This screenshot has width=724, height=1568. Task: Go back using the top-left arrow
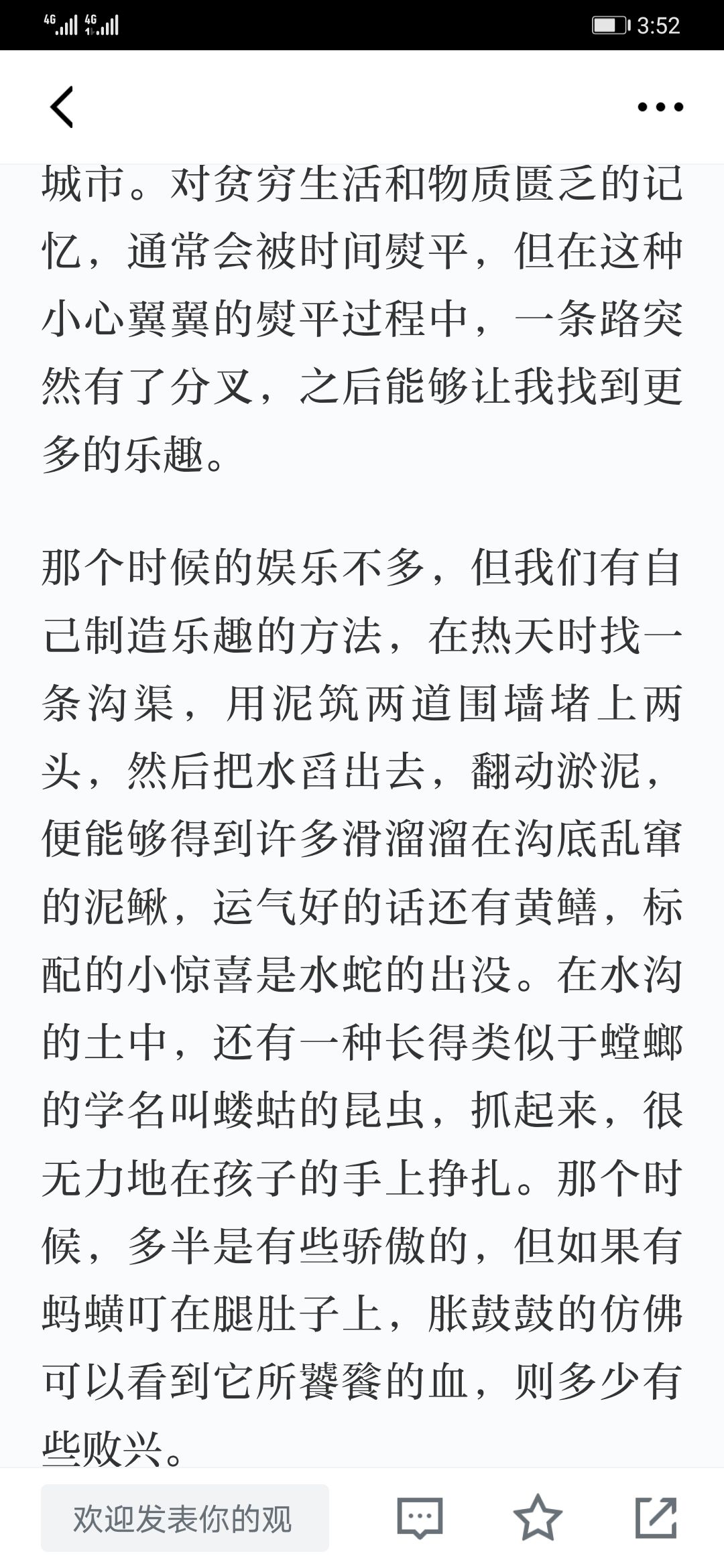click(x=62, y=107)
